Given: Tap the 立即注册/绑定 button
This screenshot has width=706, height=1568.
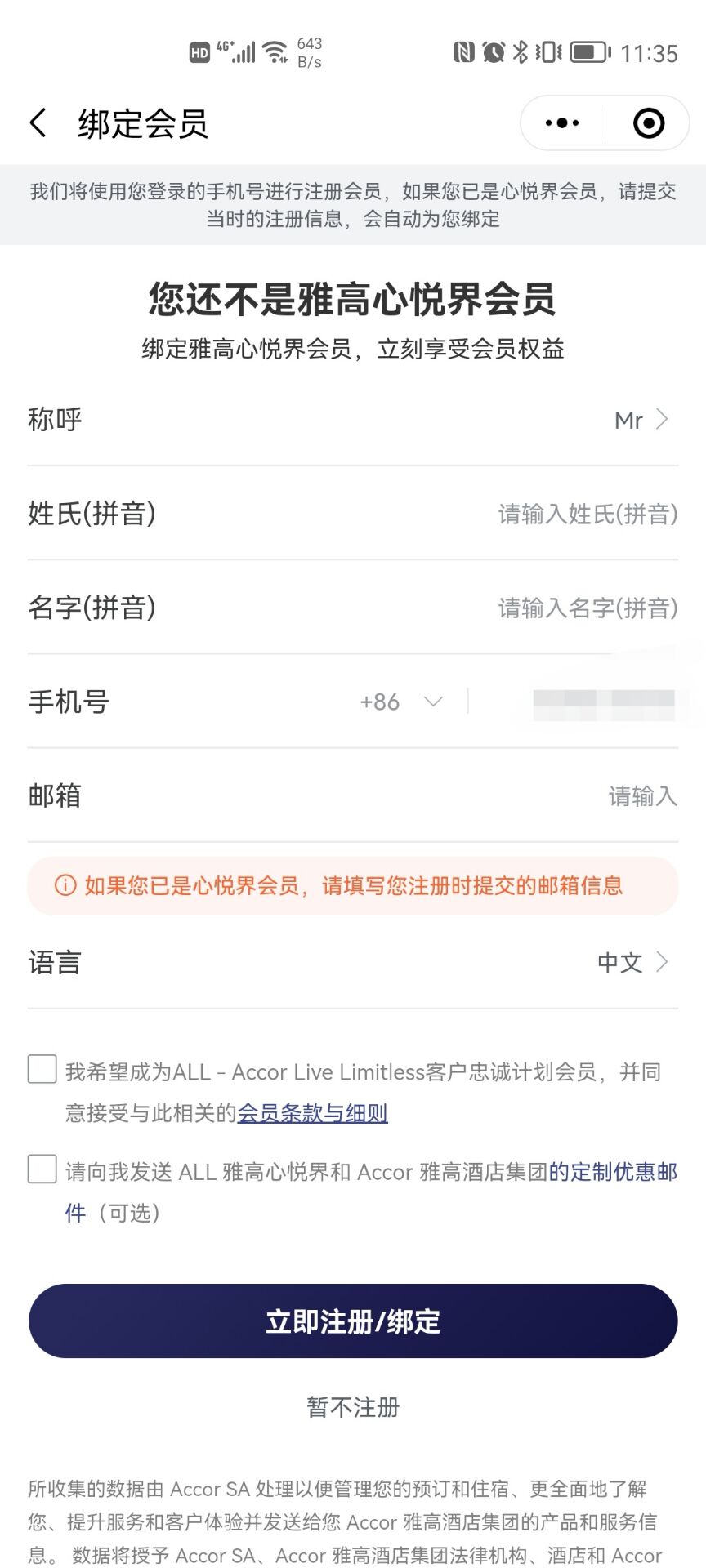Looking at the screenshot, I should pos(353,1321).
